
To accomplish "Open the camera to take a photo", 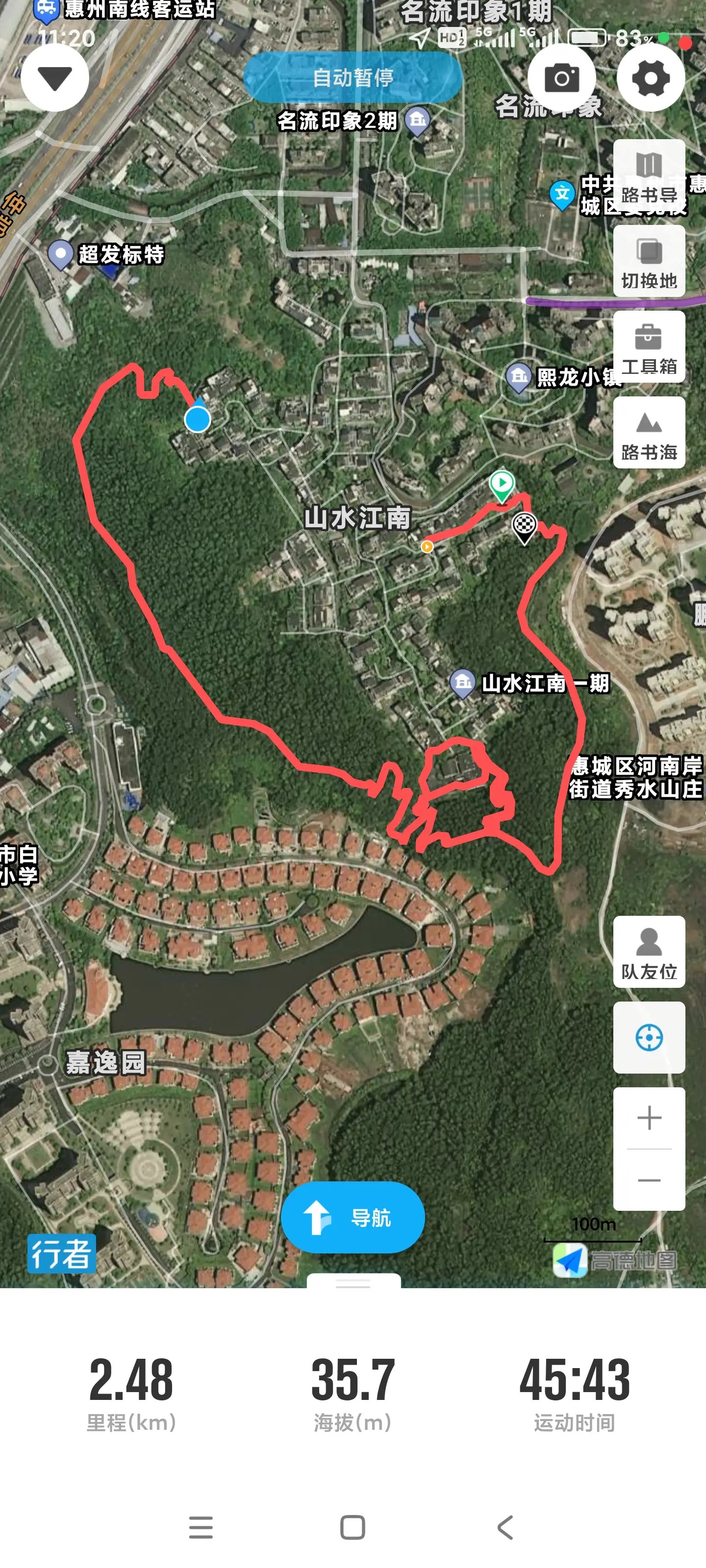I will click(x=562, y=77).
